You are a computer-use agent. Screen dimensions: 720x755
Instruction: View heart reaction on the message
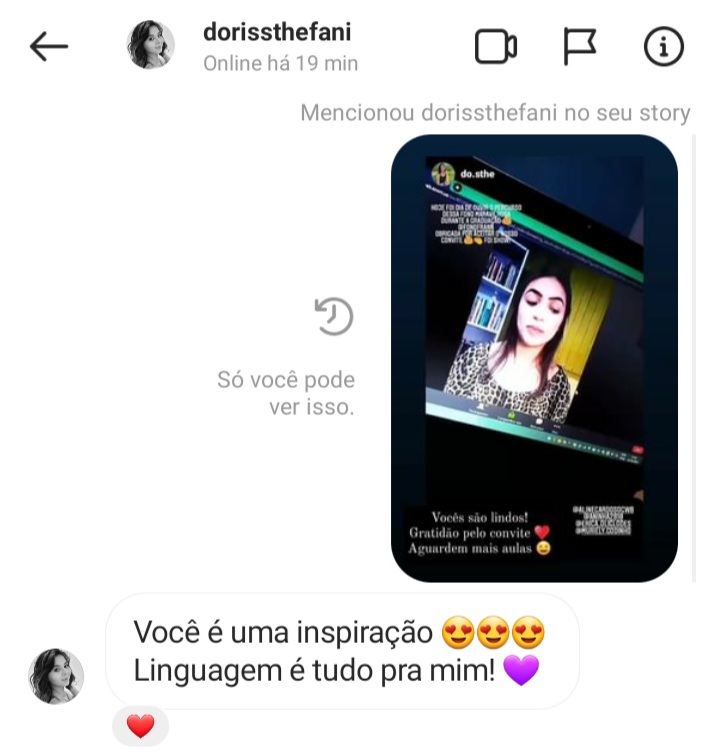(140, 727)
